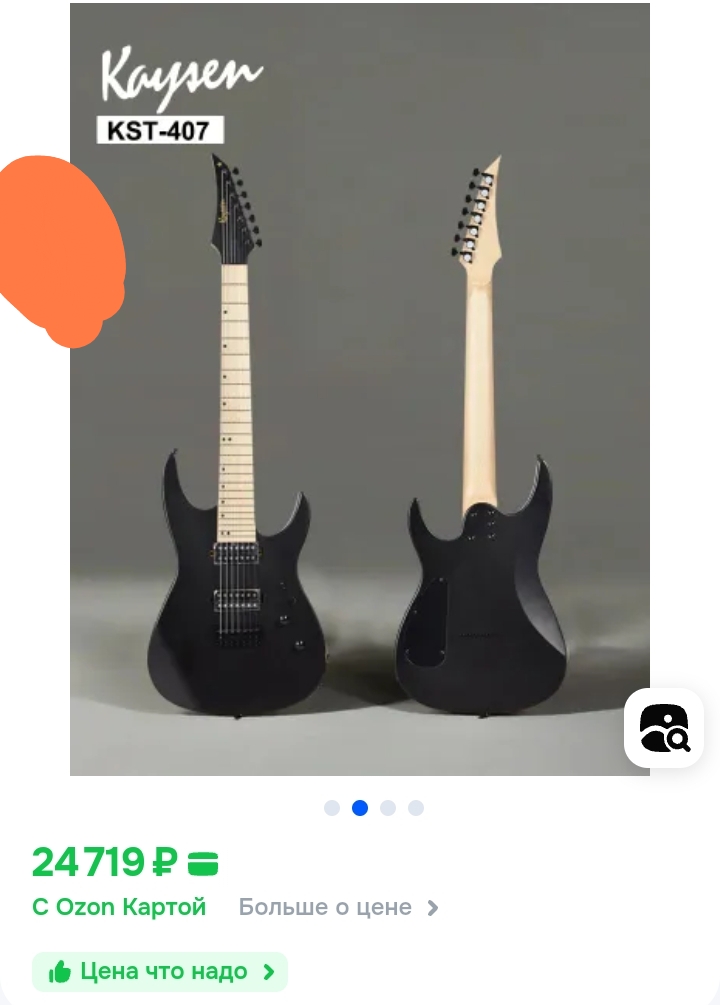Open «Больше о цене» price details
720x1005 pixels.
tap(338, 907)
